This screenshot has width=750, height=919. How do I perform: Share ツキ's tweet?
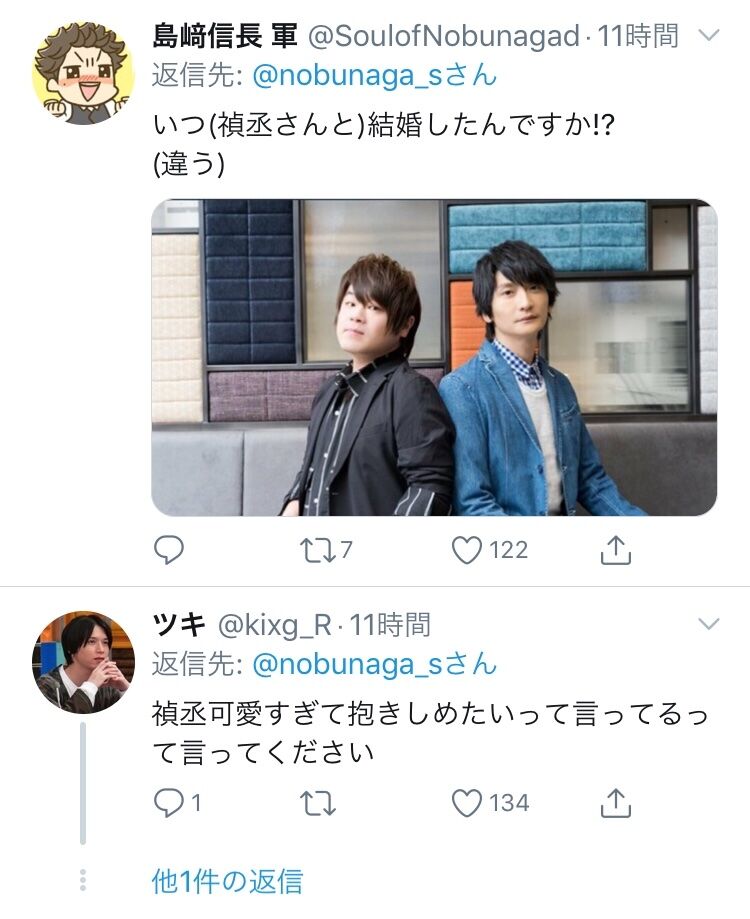point(617,802)
